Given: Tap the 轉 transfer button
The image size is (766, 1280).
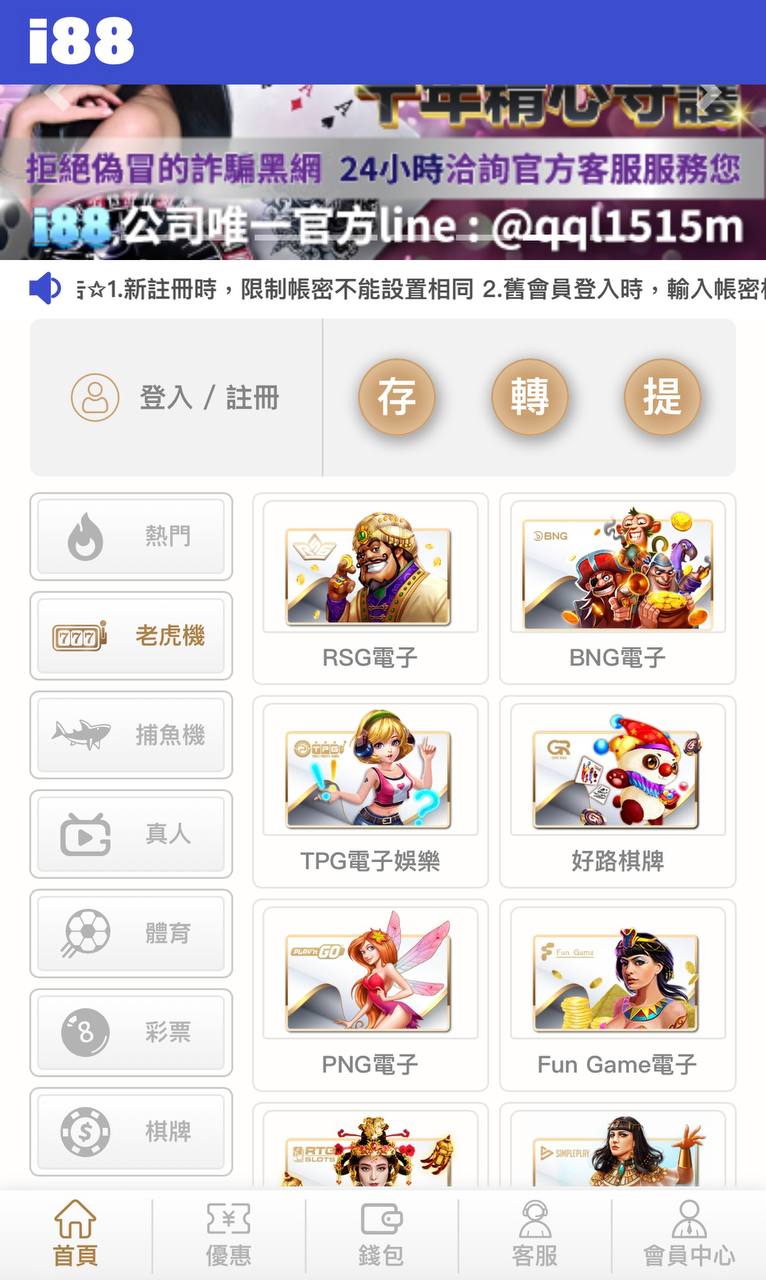Looking at the screenshot, I should coord(529,397).
